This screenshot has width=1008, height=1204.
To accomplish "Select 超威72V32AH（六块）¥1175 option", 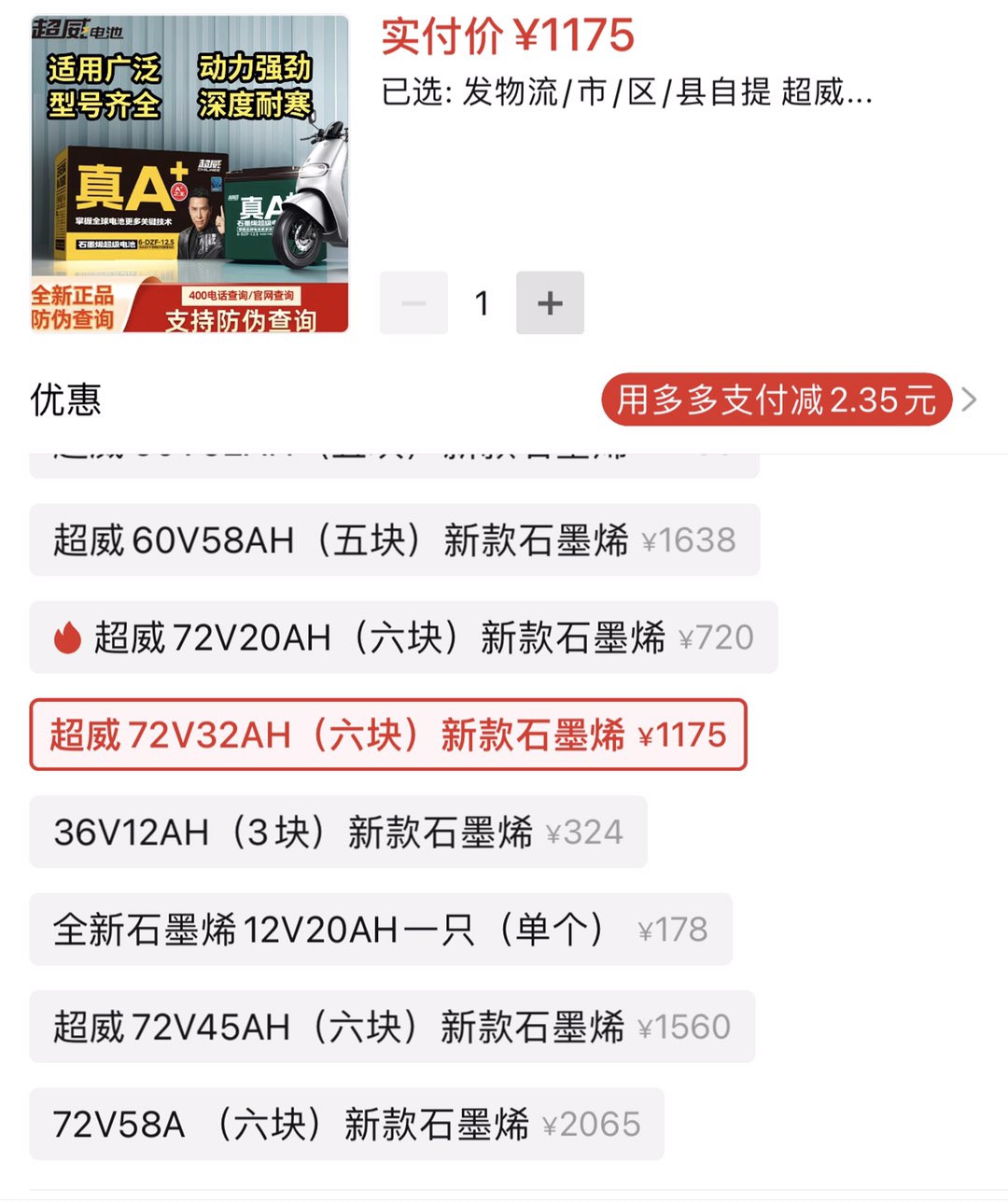I will coord(388,735).
